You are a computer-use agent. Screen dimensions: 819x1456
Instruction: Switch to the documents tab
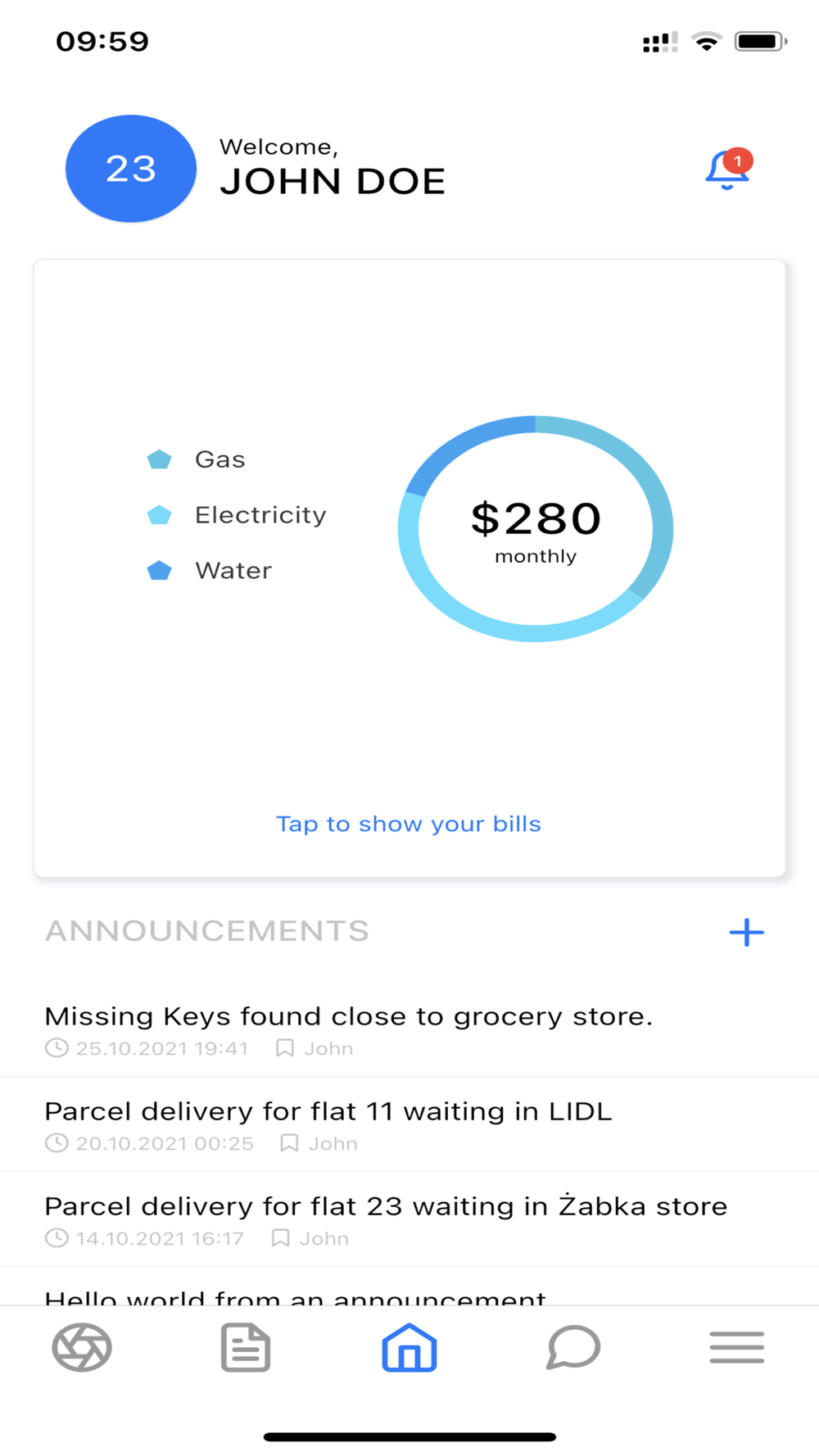point(246,1347)
